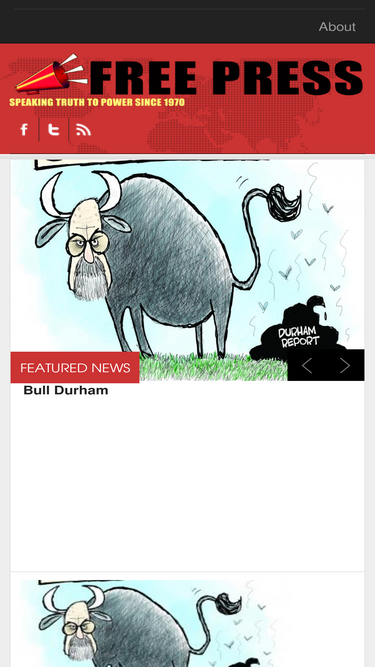
Task: Open the Twitter icon
Action: [54, 129]
